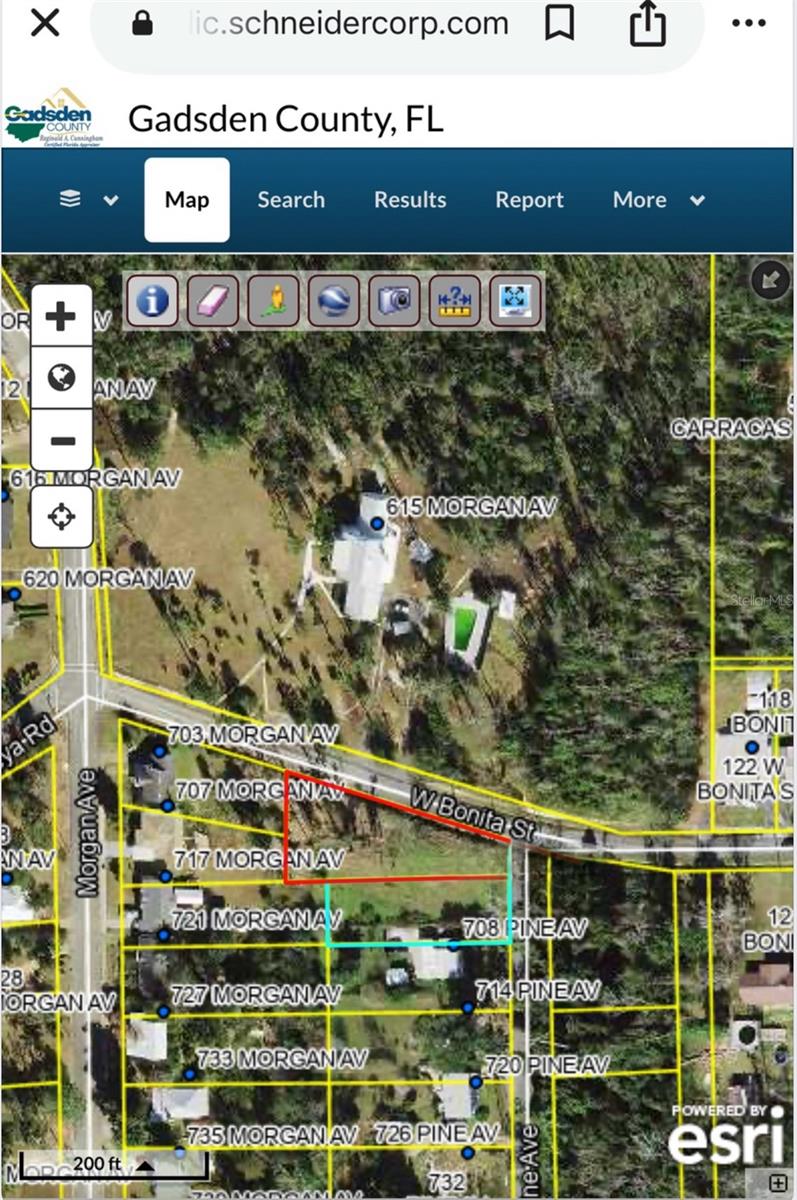Open the Search menu item
The width and height of the screenshot is (797, 1200).
(291, 200)
